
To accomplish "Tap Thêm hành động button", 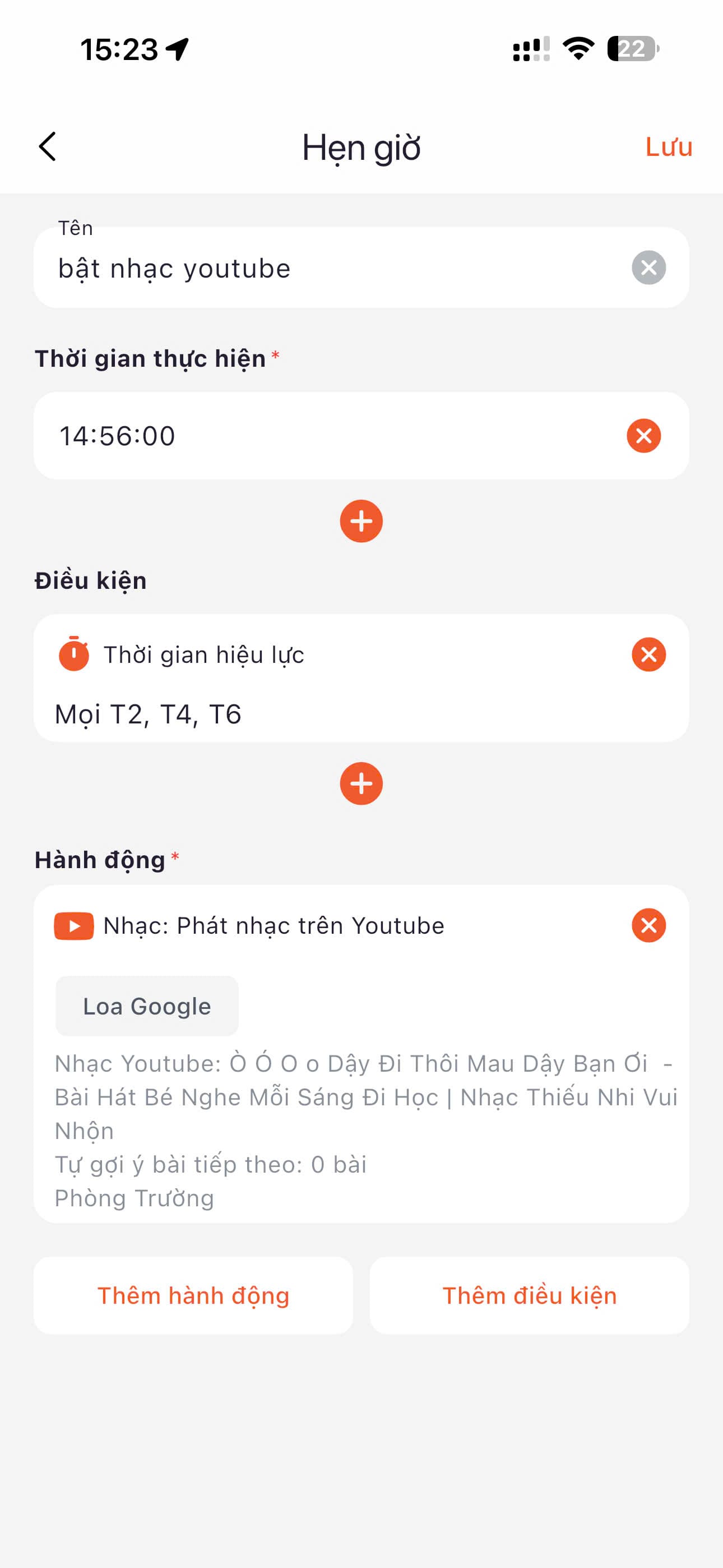I will 193,1296.
